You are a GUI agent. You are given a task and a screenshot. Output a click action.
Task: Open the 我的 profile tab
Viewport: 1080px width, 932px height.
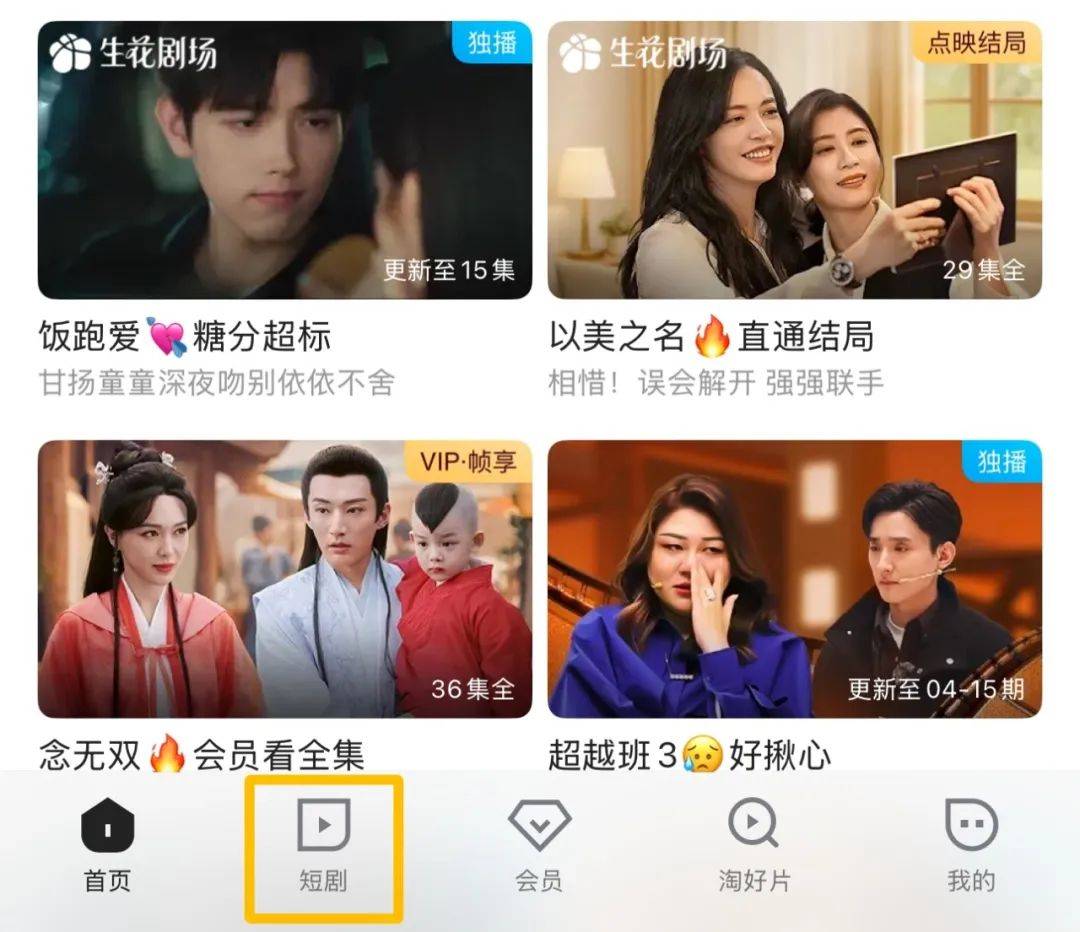[x=971, y=848]
